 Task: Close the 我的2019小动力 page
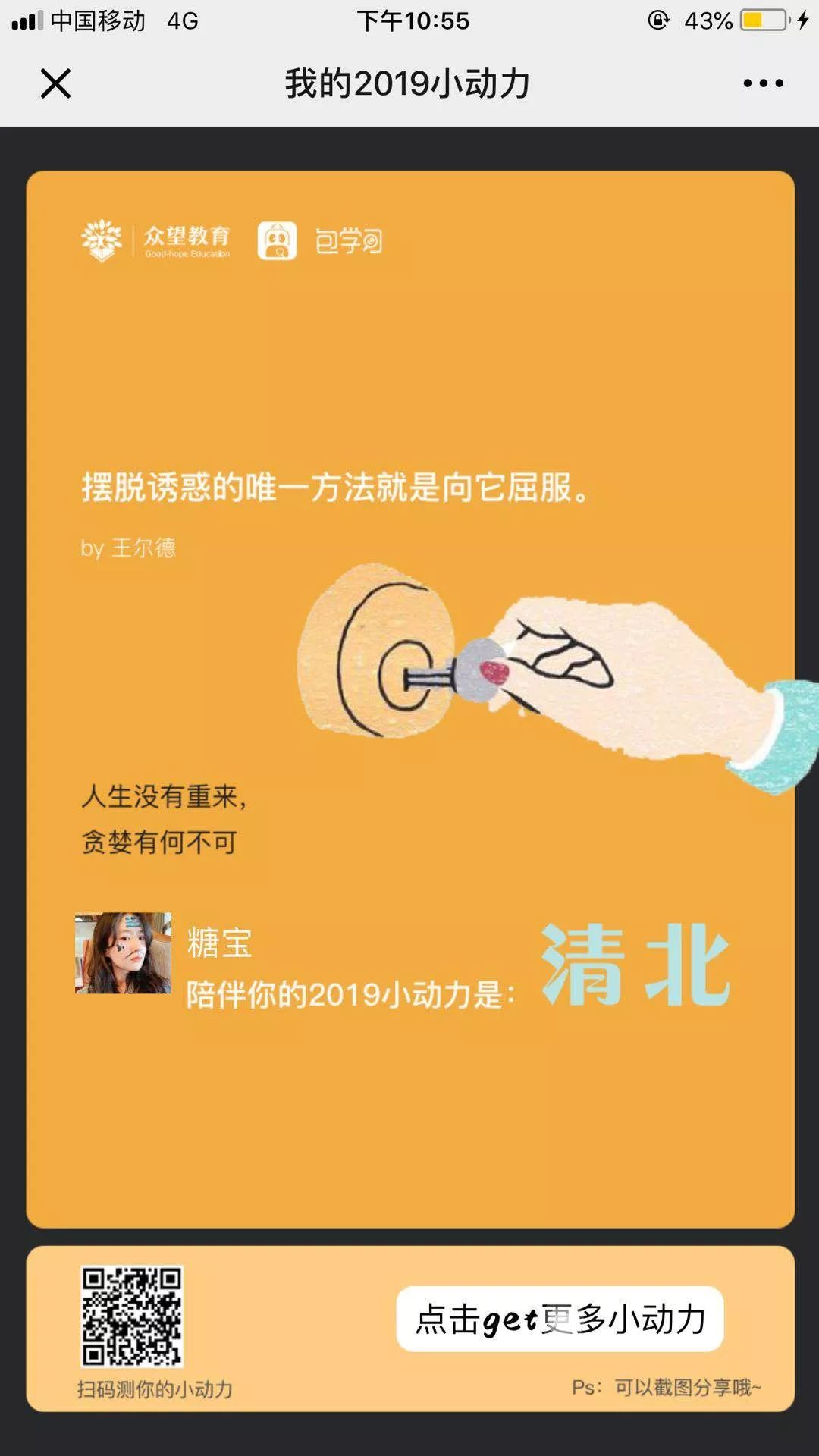(x=55, y=83)
